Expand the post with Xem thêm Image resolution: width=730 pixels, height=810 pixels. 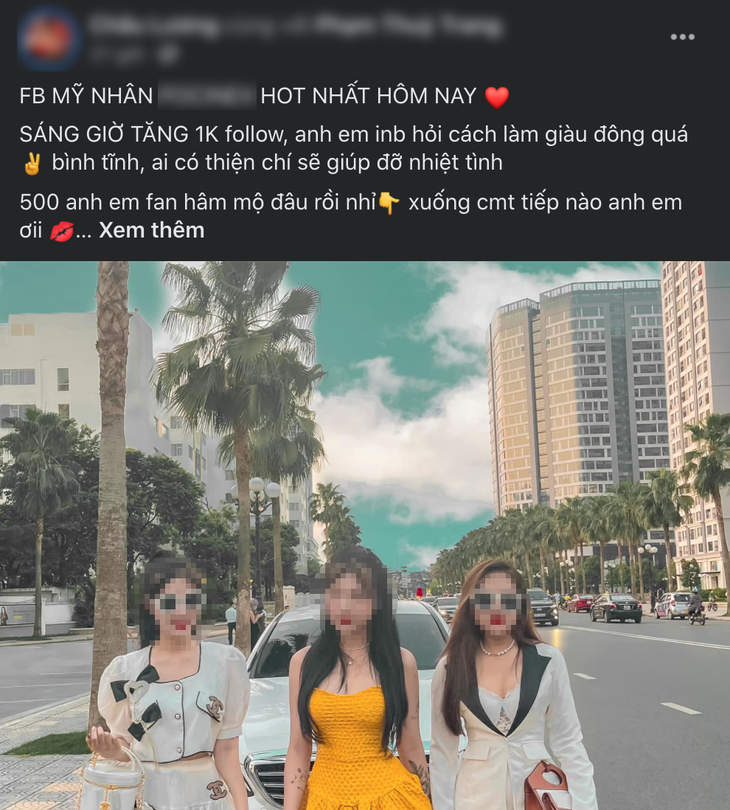151,230
